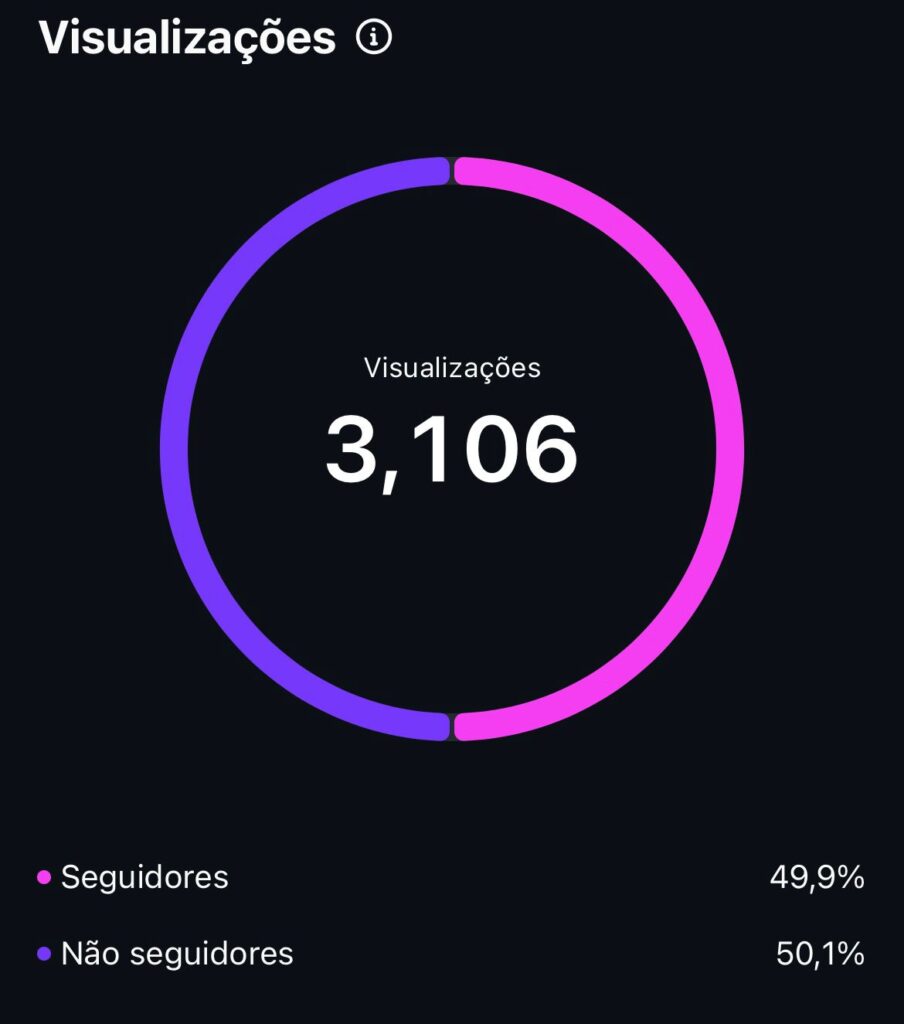
Task: Open the info icon next to Visualizações
Action: coord(374,38)
